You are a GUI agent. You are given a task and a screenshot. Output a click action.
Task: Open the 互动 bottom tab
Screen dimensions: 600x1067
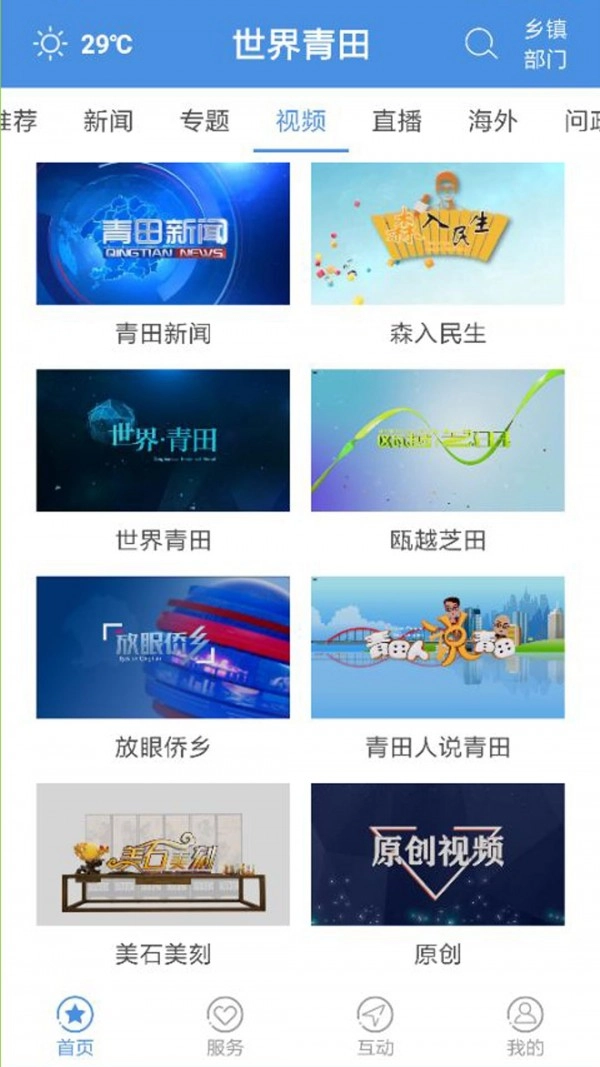click(375, 1026)
